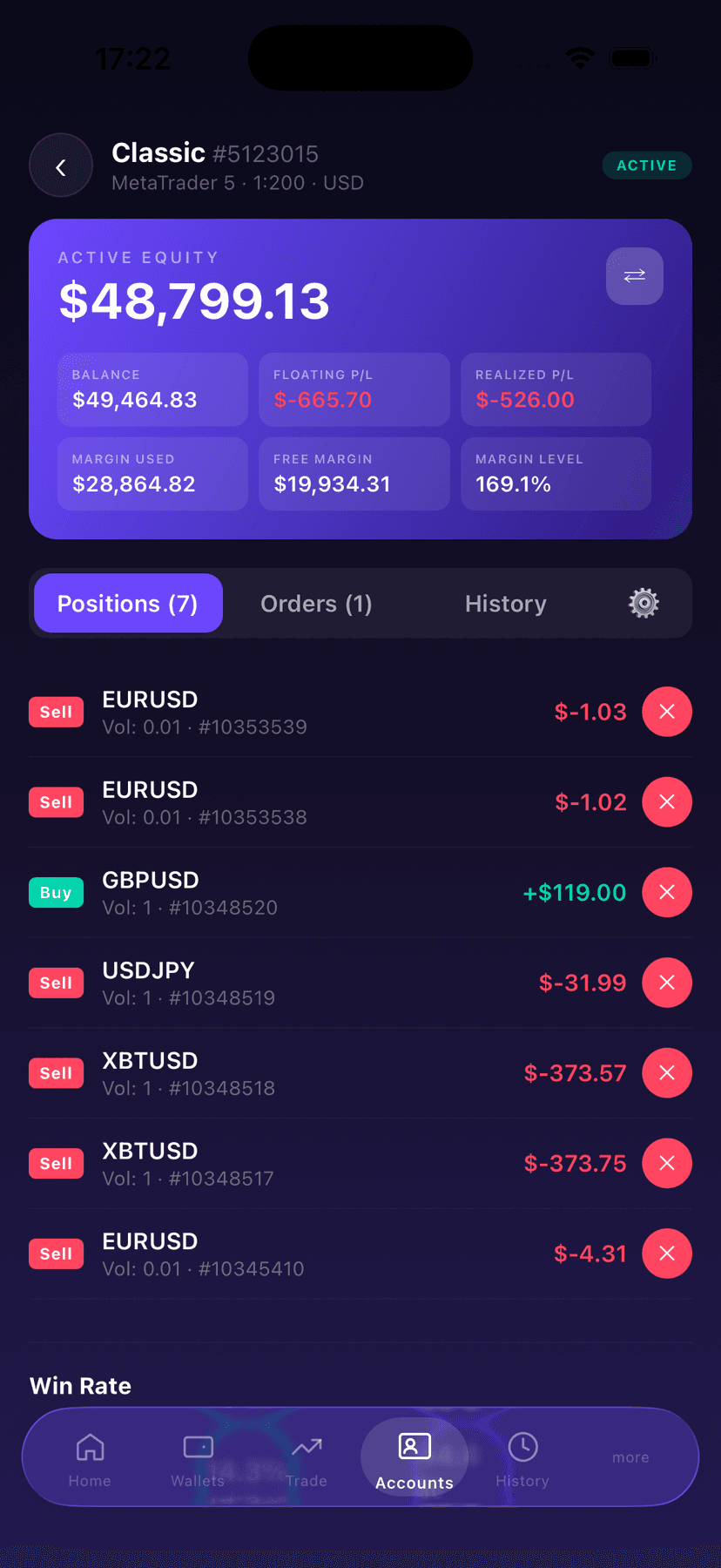The width and height of the screenshot is (721, 1568).
Task: Go back using the arrow button
Action: [61, 166]
